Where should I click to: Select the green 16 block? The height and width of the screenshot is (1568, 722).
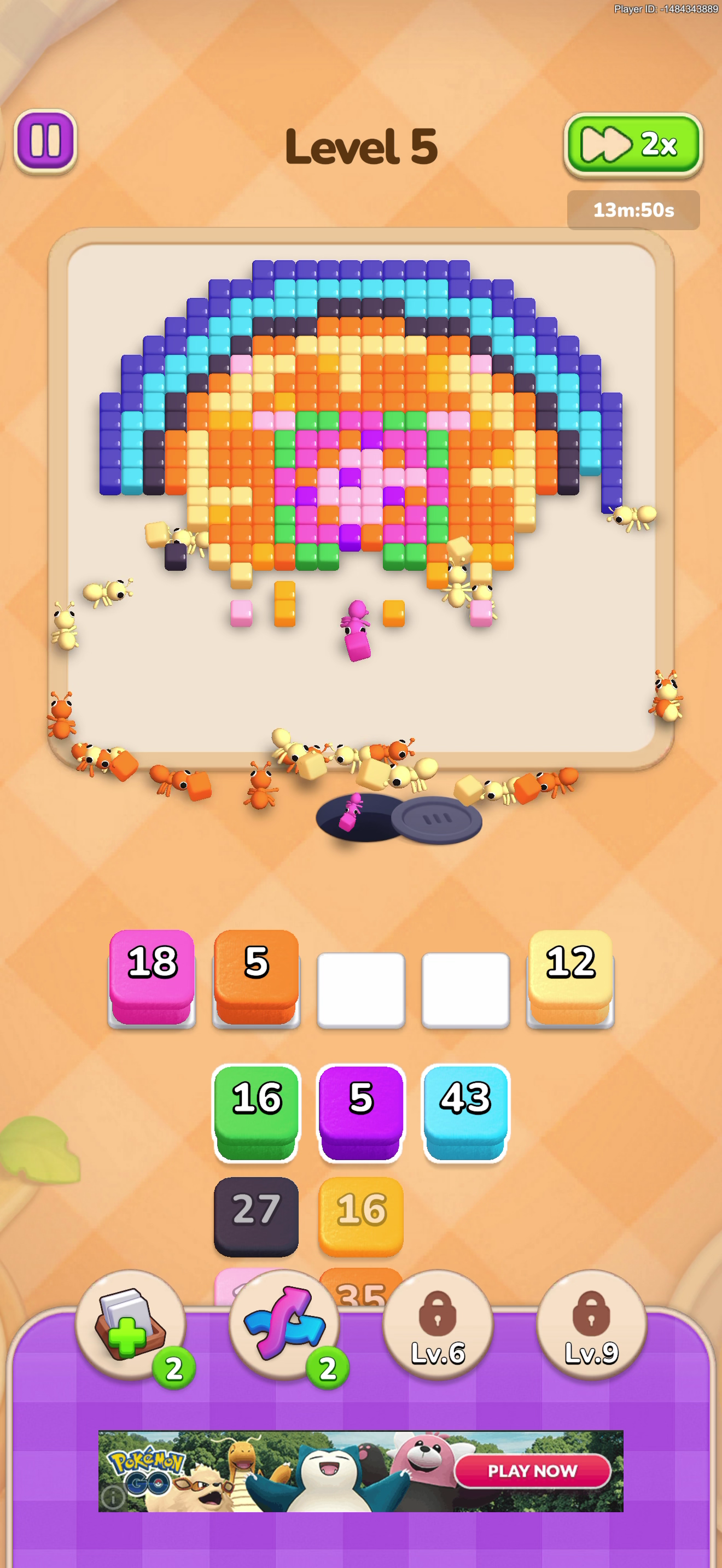tap(257, 1113)
